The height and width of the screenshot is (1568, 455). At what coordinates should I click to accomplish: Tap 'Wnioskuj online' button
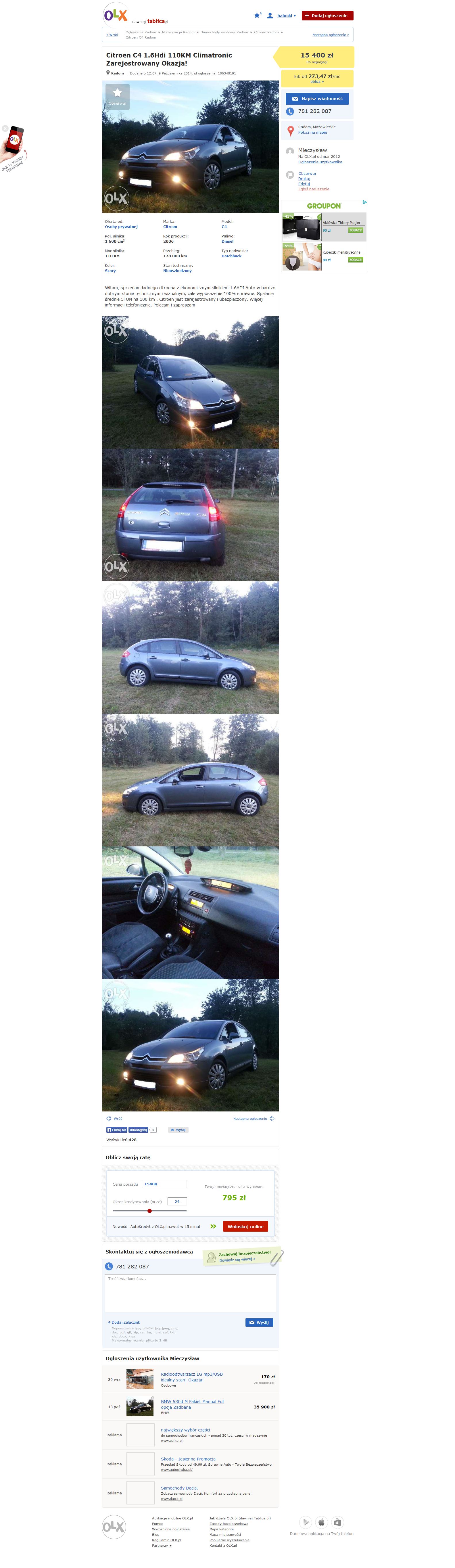click(245, 1226)
